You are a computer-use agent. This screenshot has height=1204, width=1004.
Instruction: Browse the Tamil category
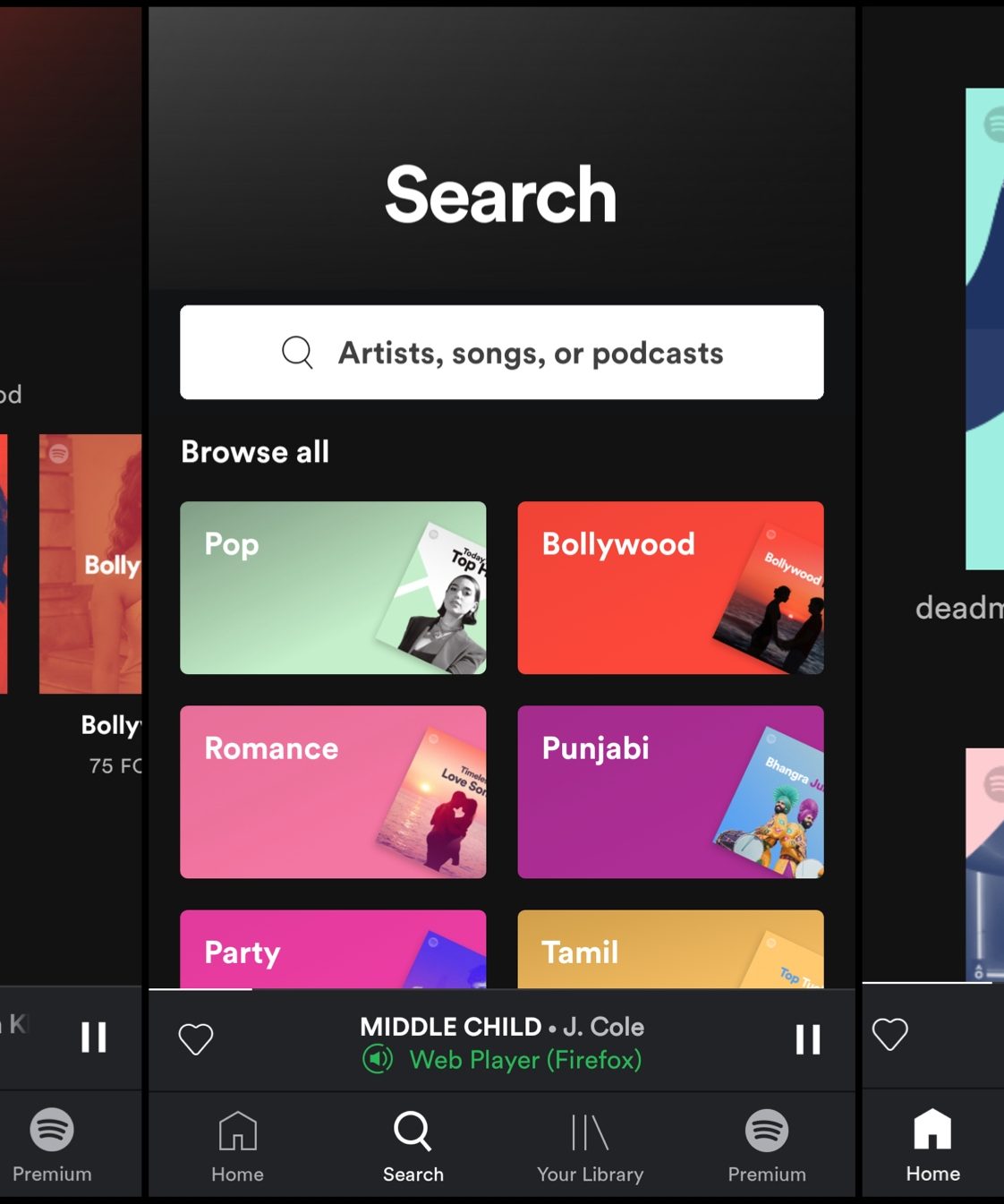tap(670, 950)
